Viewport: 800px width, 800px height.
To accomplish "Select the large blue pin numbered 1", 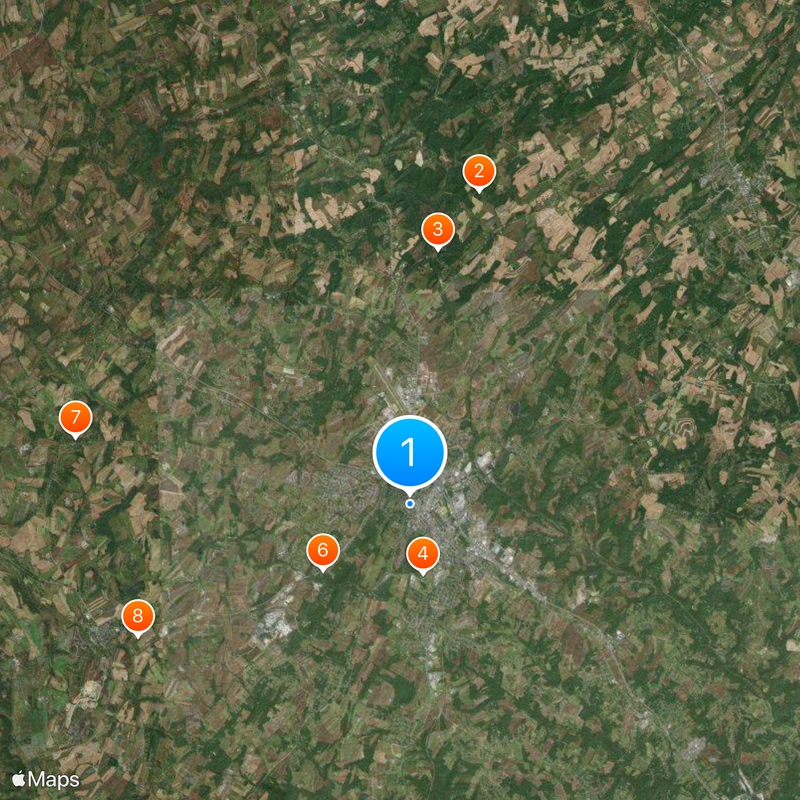I will (x=409, y=452).
